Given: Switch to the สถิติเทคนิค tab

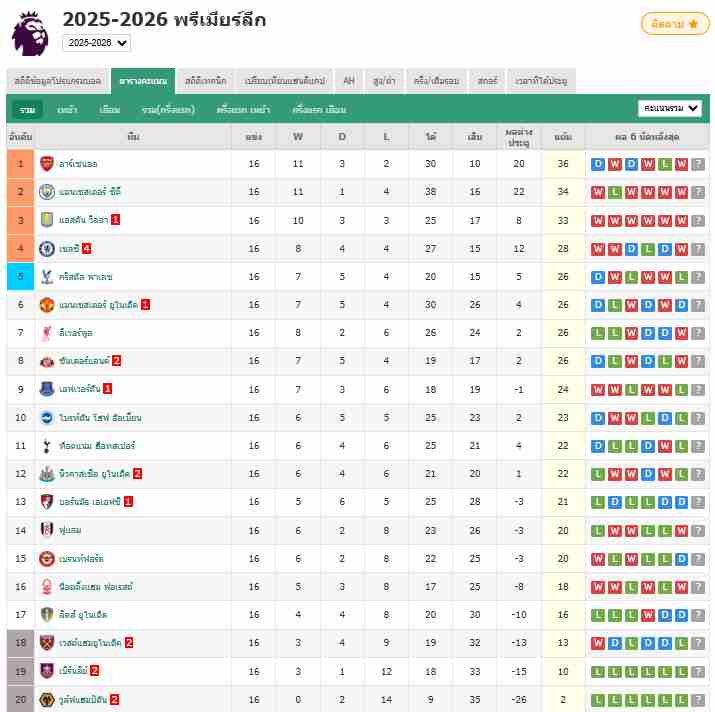Looking at the screenshot, I should coord(205,81).
